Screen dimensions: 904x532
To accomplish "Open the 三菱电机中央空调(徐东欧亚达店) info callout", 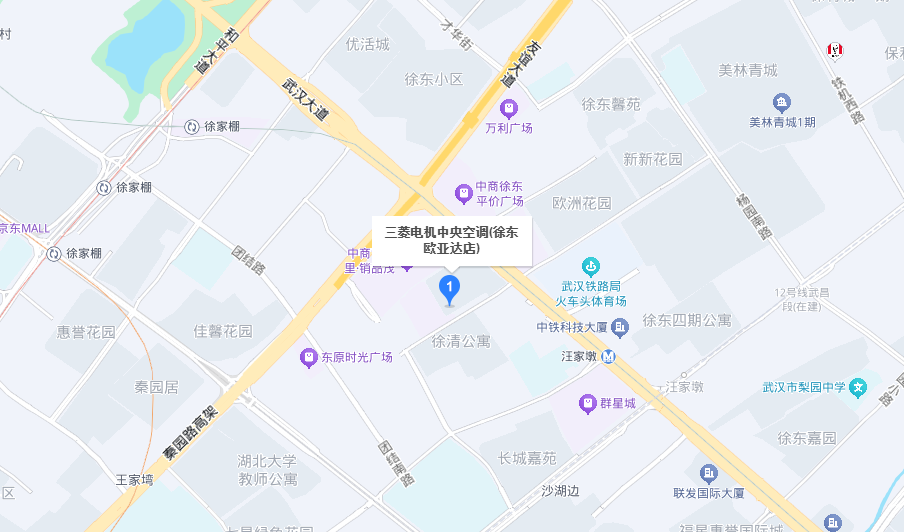I will pos(451,241).
